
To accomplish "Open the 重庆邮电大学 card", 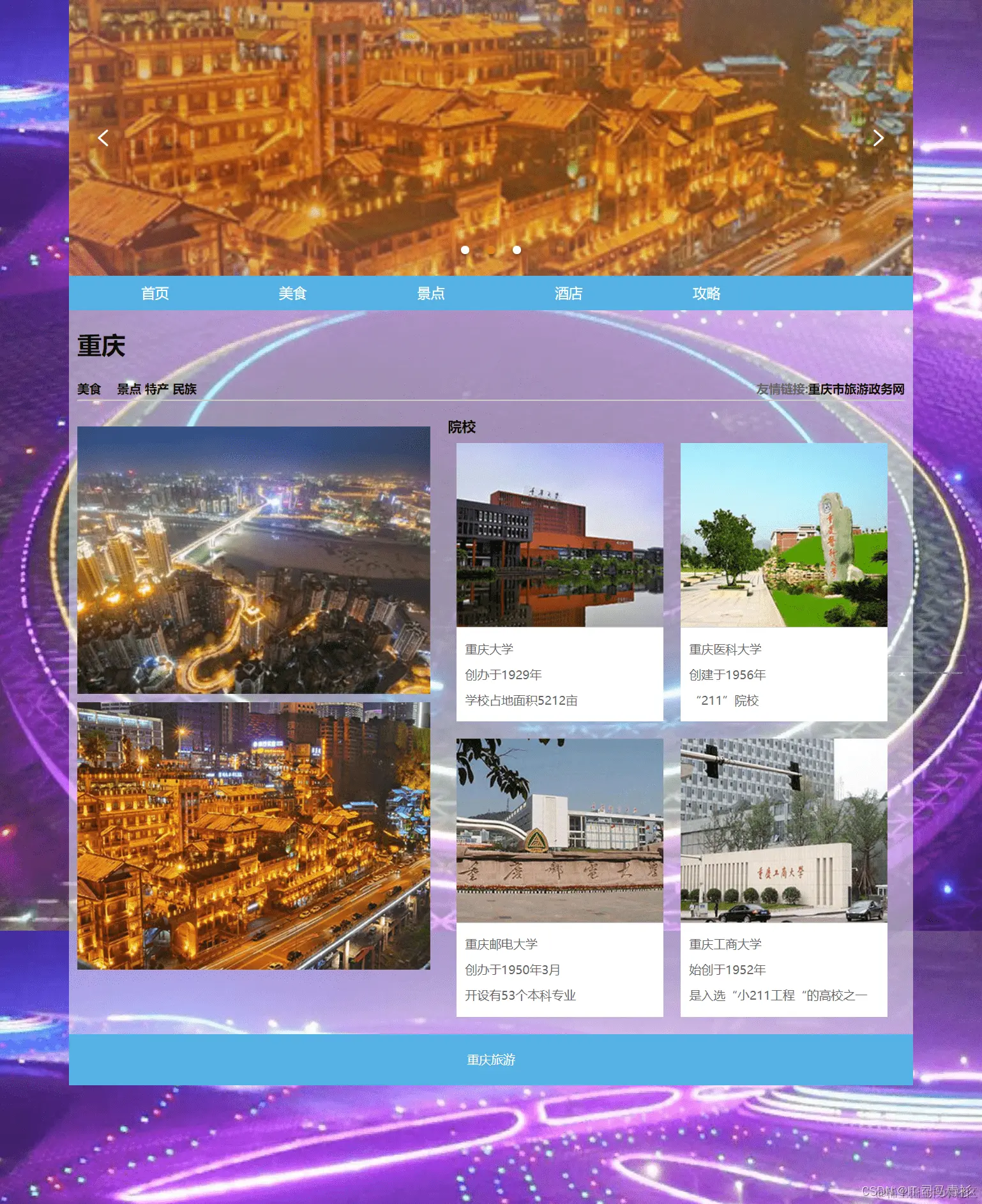I will click(559, 877).
